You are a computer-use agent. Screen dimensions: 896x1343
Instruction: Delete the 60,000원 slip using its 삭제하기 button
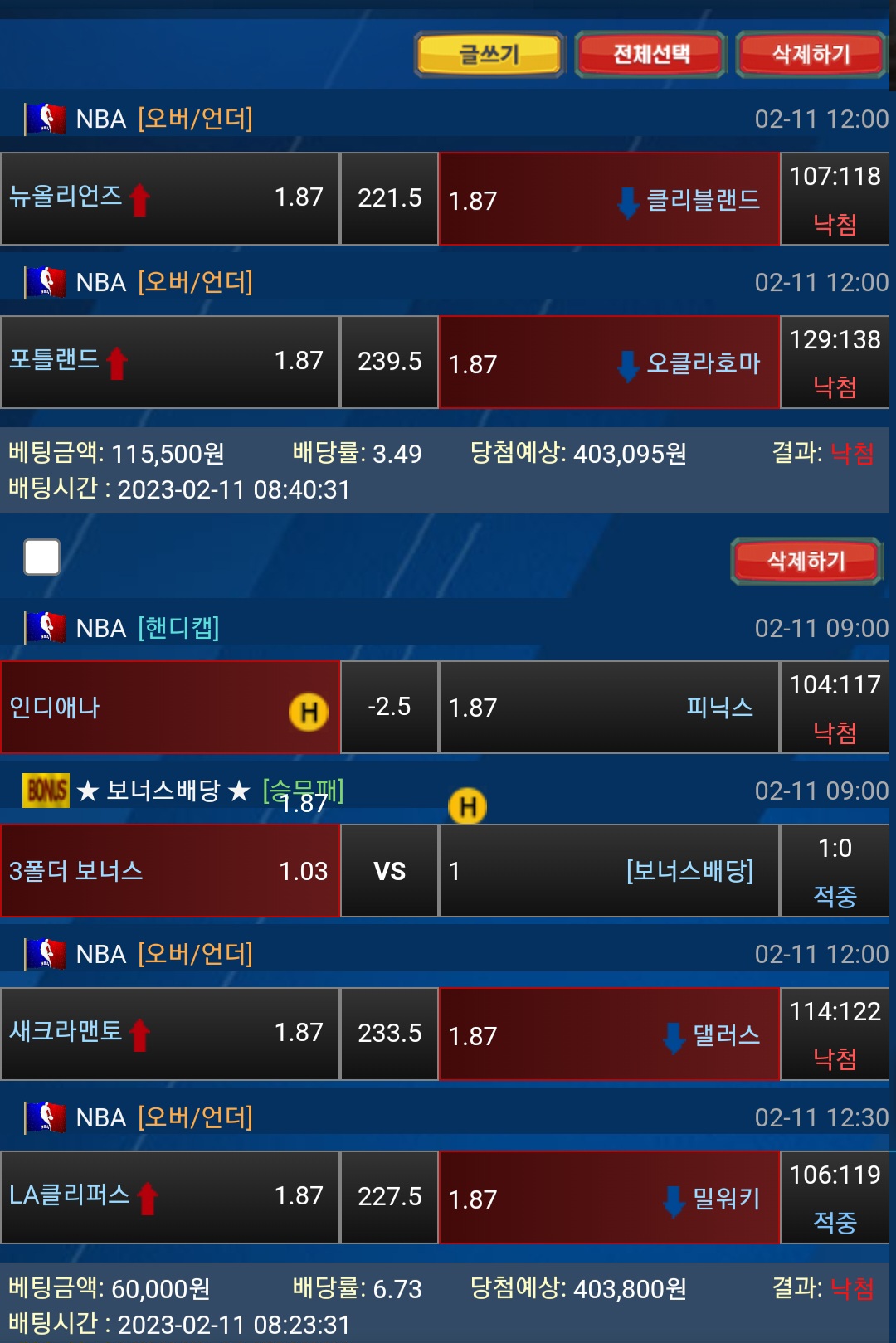pyautogui.click(x=806, y=562)
